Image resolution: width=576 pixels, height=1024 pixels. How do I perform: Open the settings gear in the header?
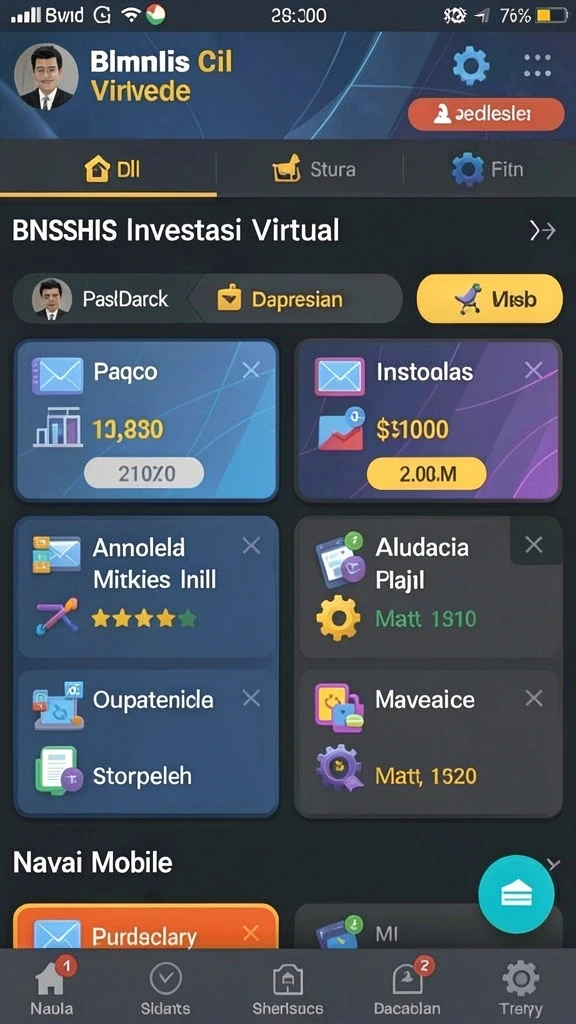pyautogui.click(x=471, y=66)
